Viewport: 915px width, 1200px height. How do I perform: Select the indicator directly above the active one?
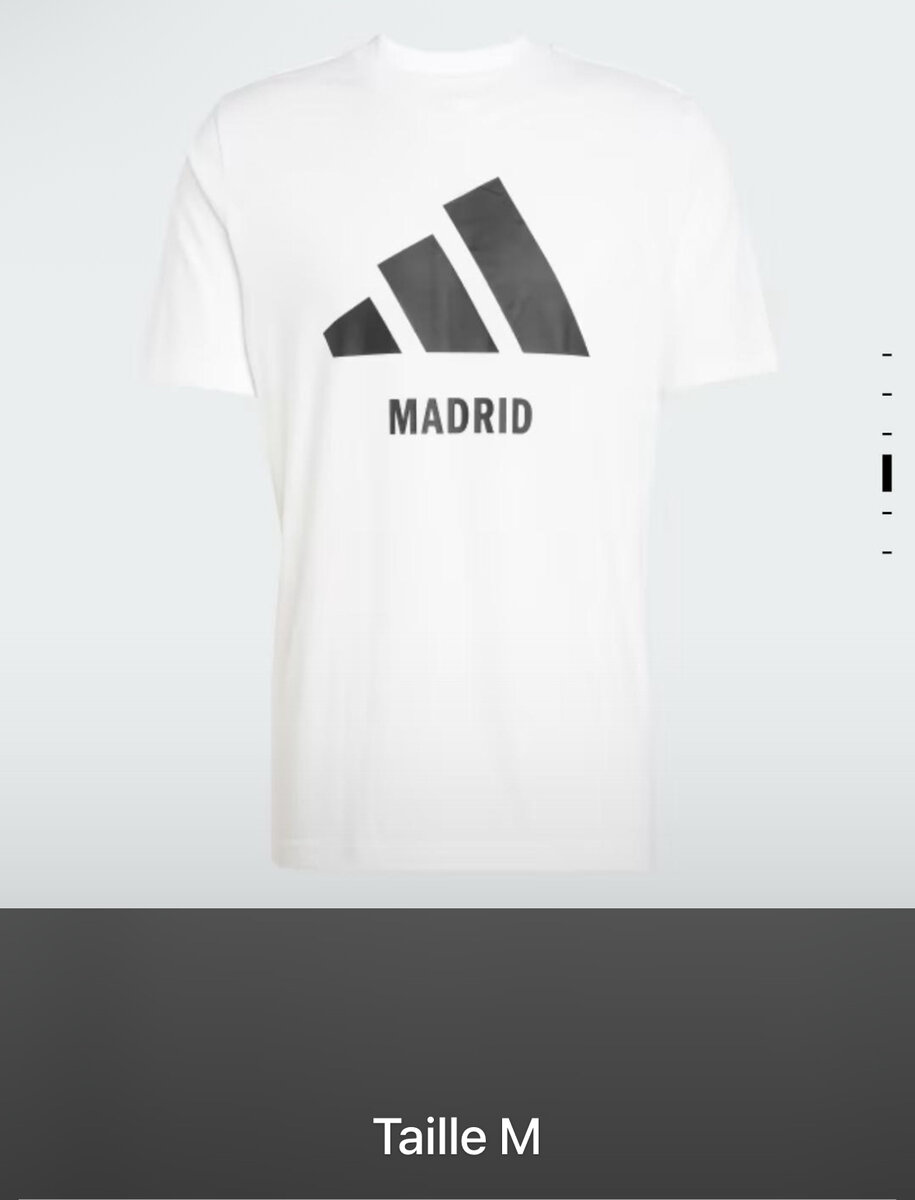[887, 434]
